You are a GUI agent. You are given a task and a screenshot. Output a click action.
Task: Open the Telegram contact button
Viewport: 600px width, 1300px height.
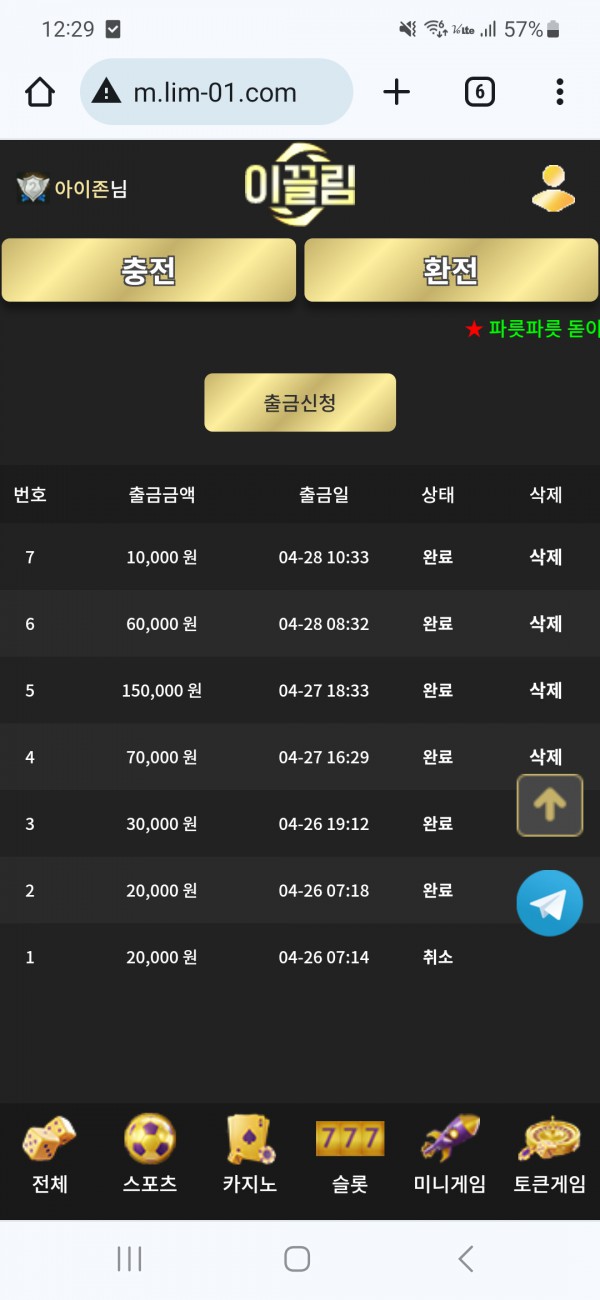point(549,903)
